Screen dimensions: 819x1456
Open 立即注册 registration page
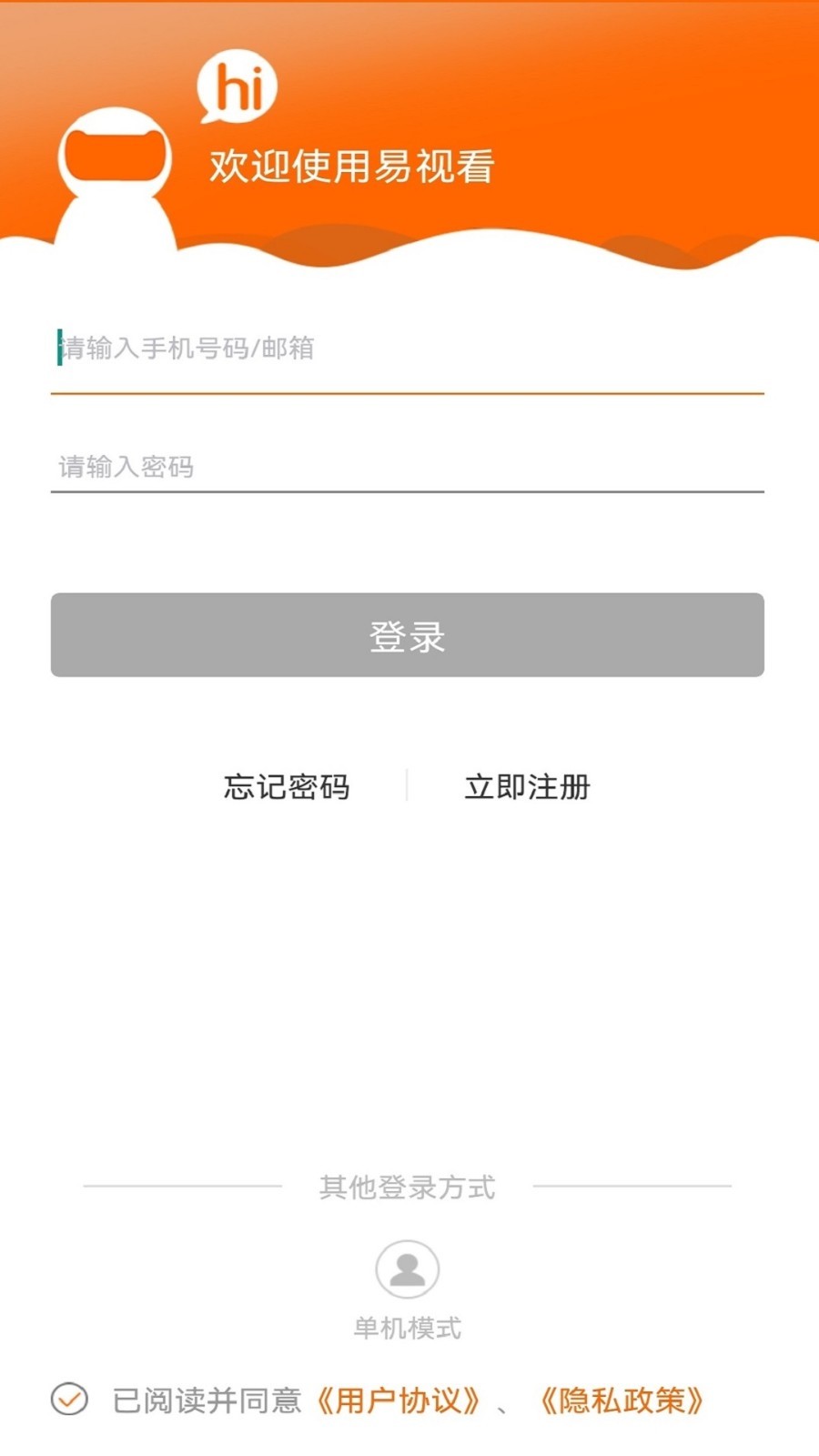coord(529,788)
